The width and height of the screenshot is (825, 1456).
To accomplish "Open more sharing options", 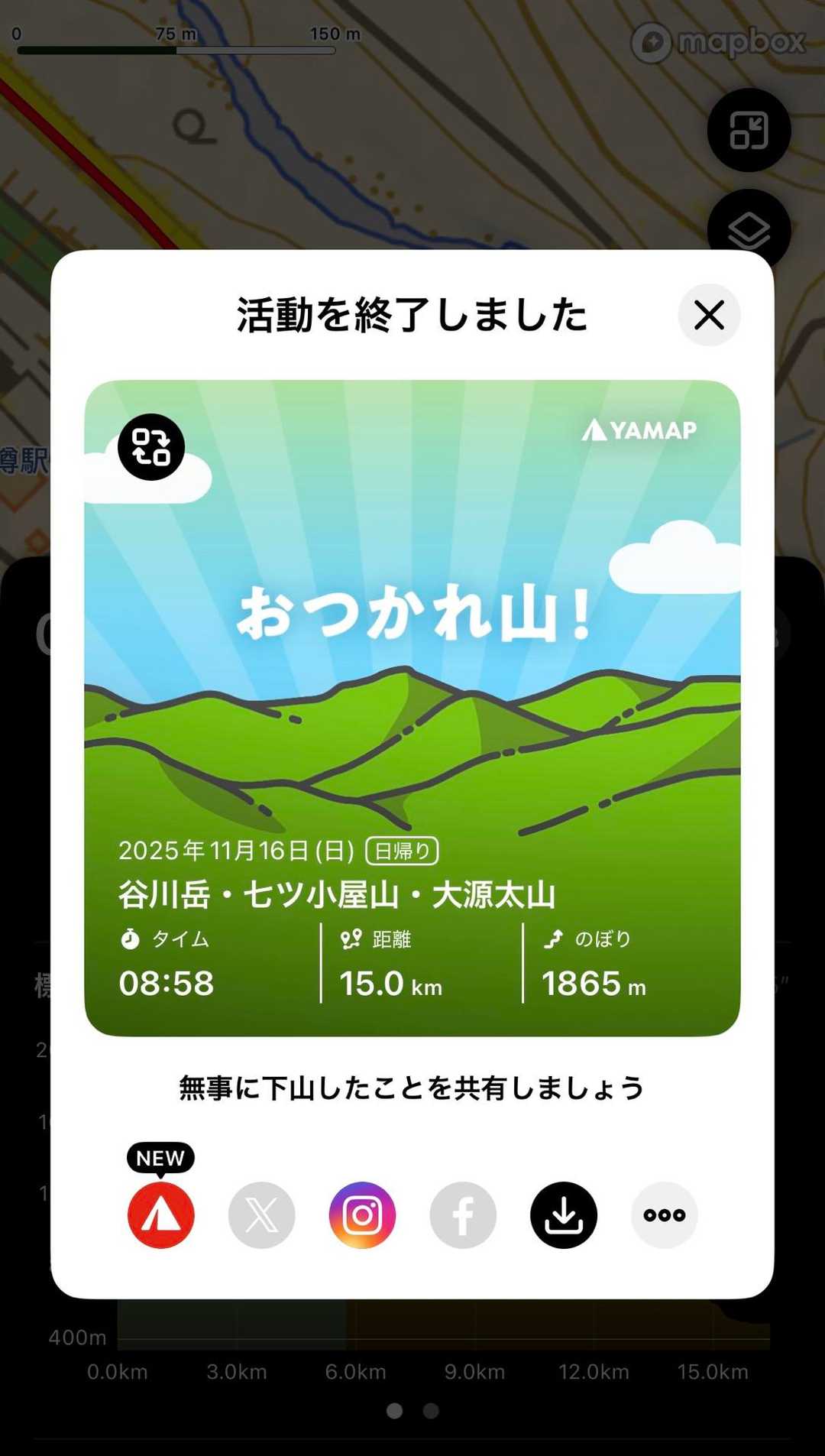I will [x=664, y=1214].
